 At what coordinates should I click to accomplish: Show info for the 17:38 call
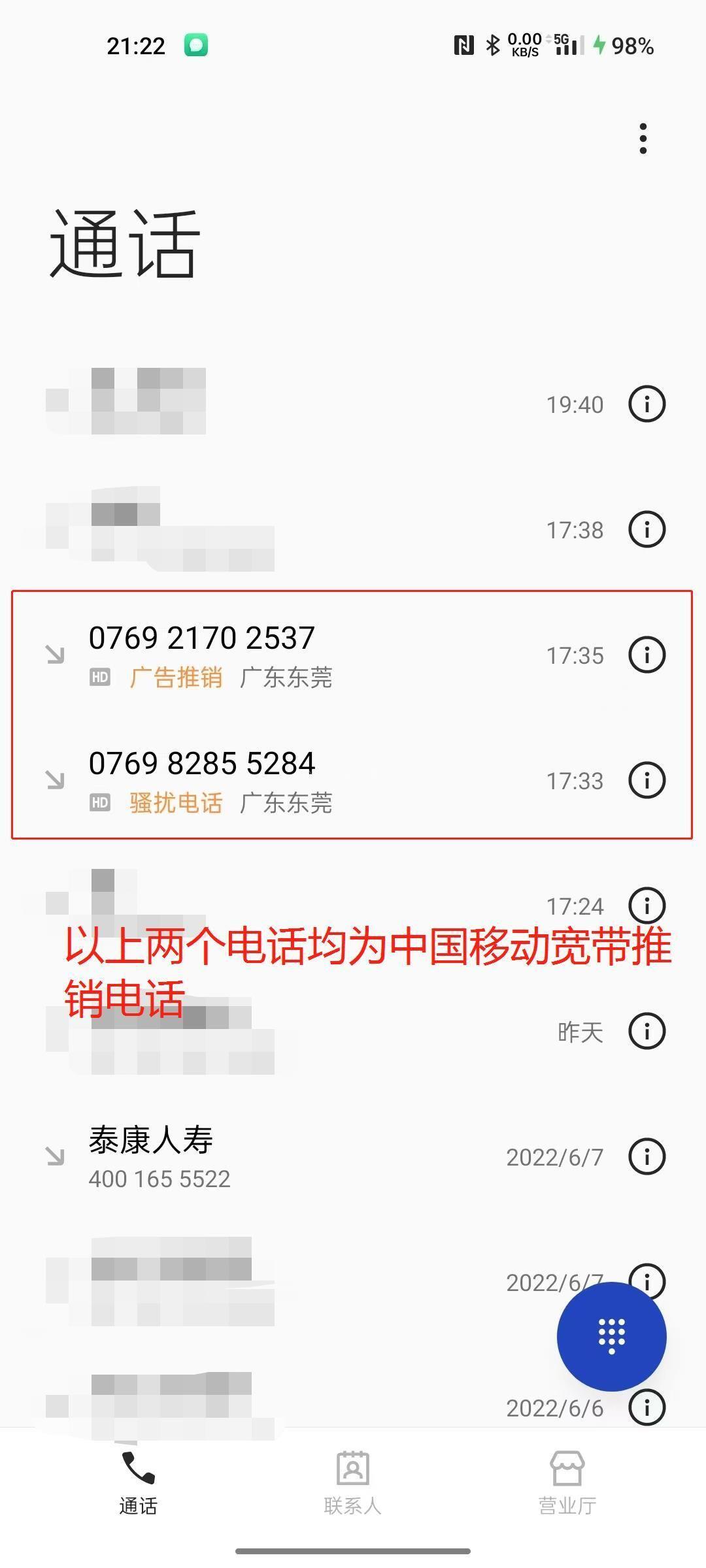647,529
